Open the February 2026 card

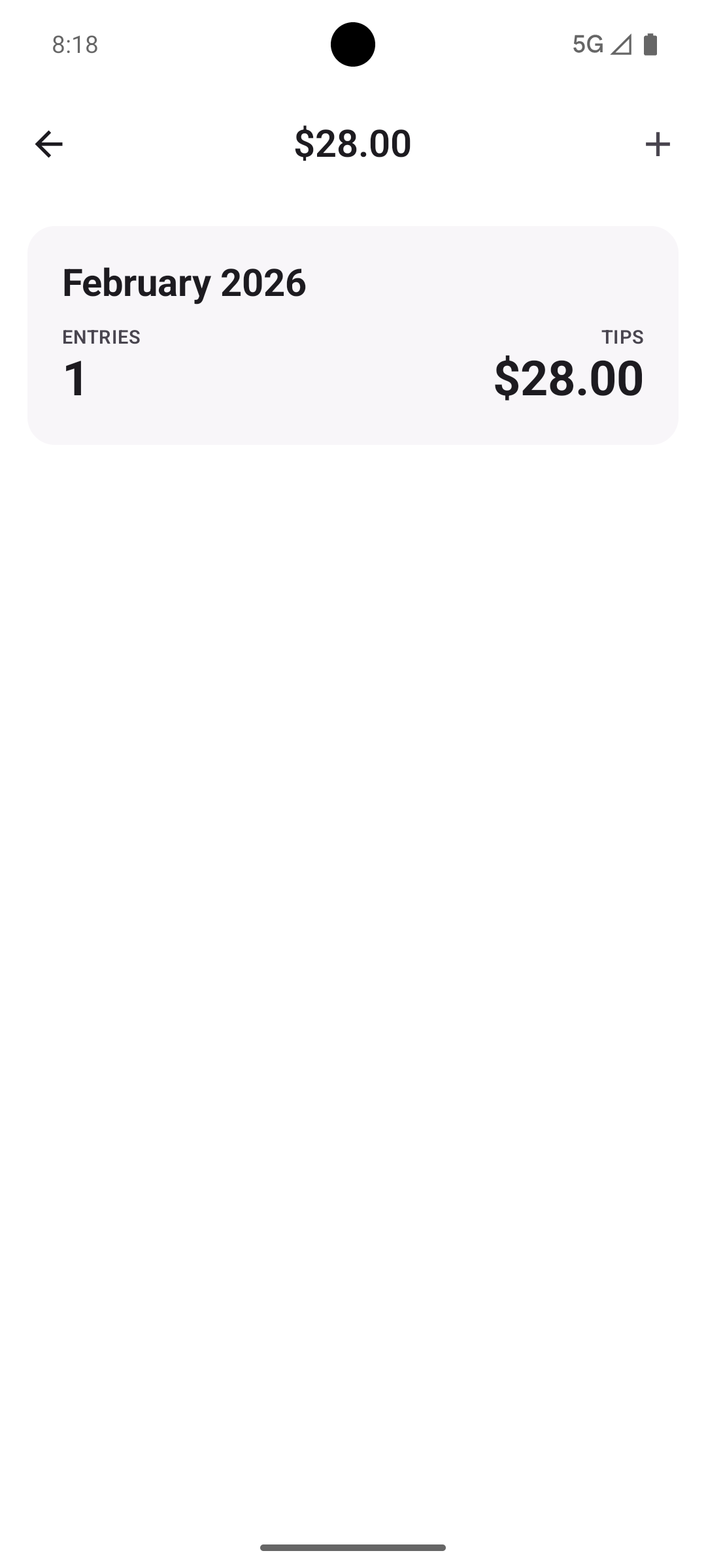point(352,335)
